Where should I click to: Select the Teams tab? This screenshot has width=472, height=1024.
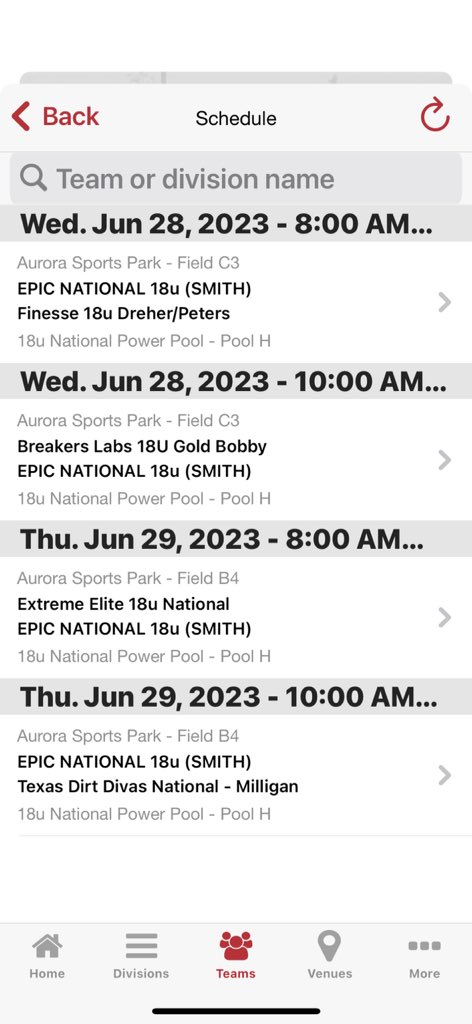[236, 955]
